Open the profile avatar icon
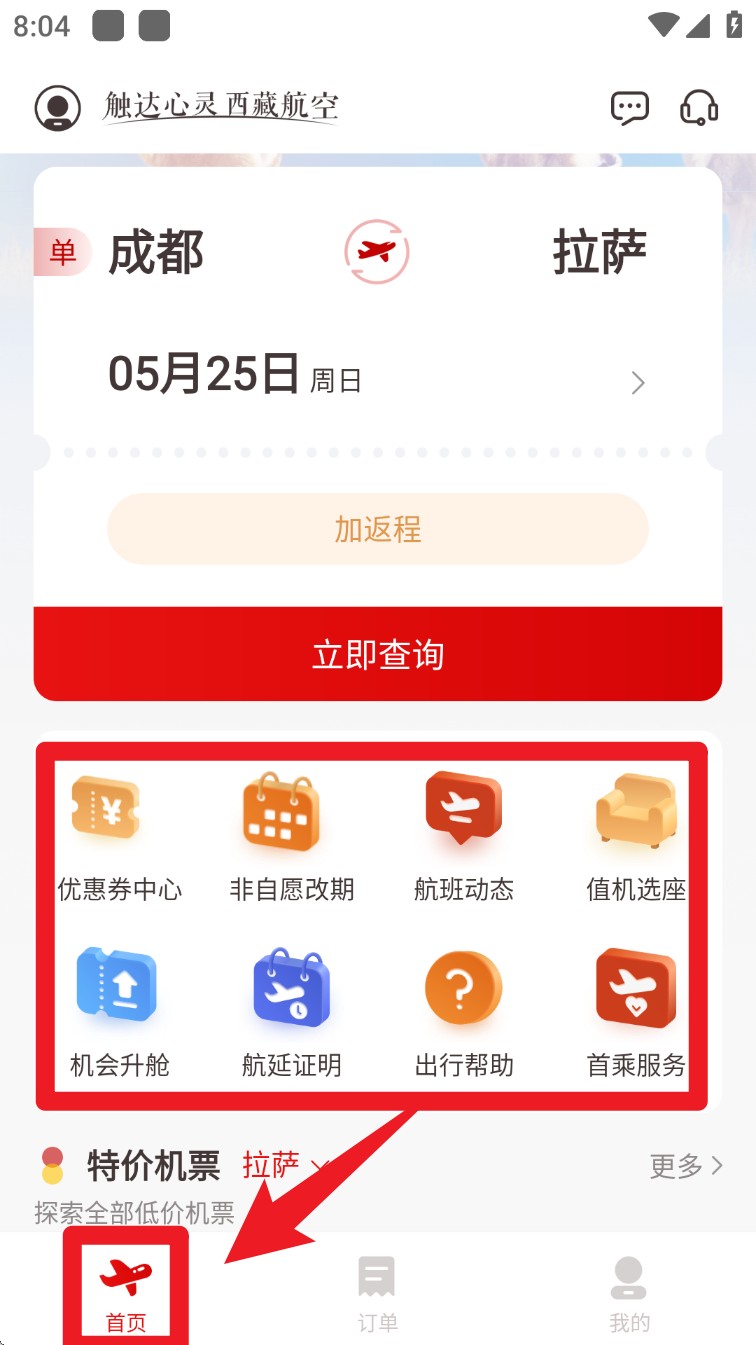This screenshot has width=756, height=1345. [x=58, y=108]
